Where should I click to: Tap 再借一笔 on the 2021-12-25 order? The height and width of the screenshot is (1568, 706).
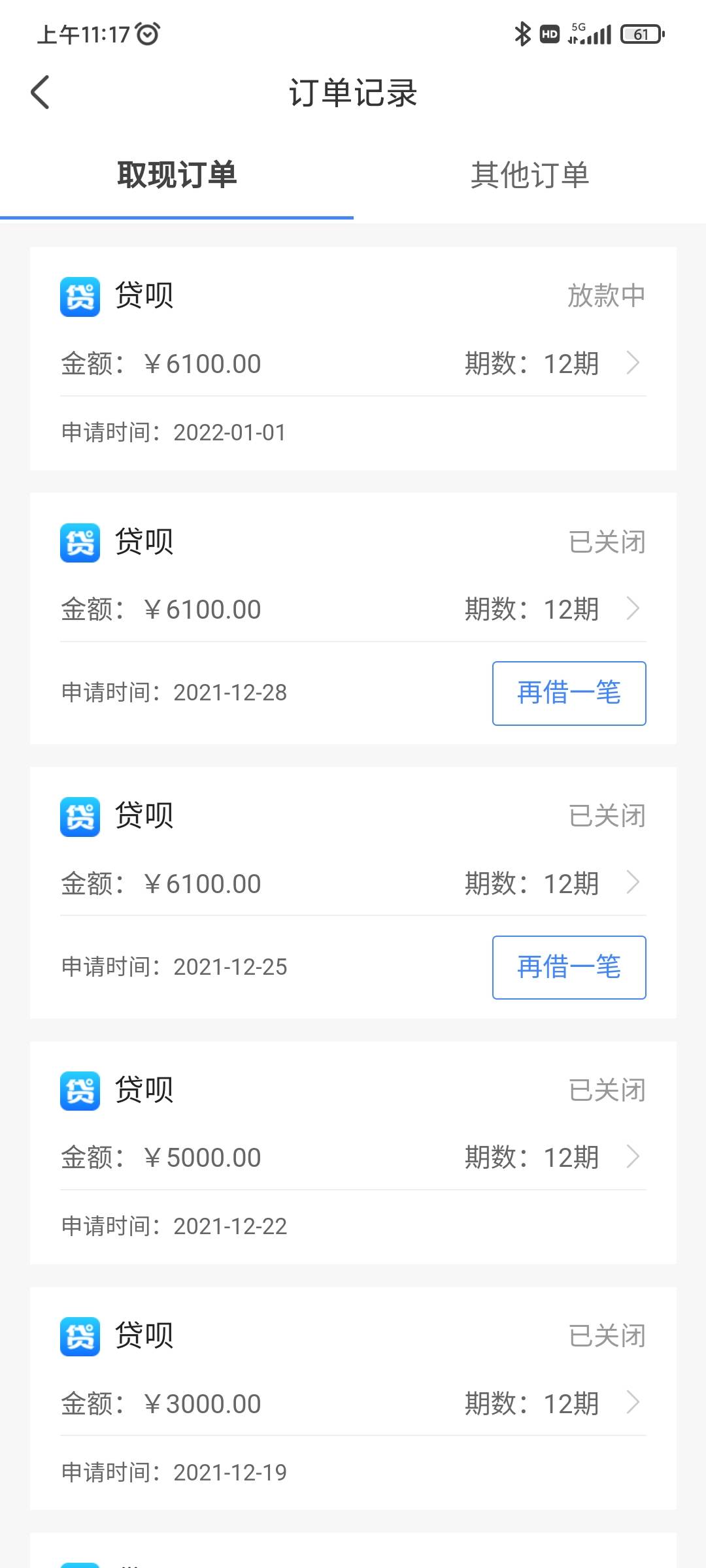pyautogui.click(x=569, y=968)
